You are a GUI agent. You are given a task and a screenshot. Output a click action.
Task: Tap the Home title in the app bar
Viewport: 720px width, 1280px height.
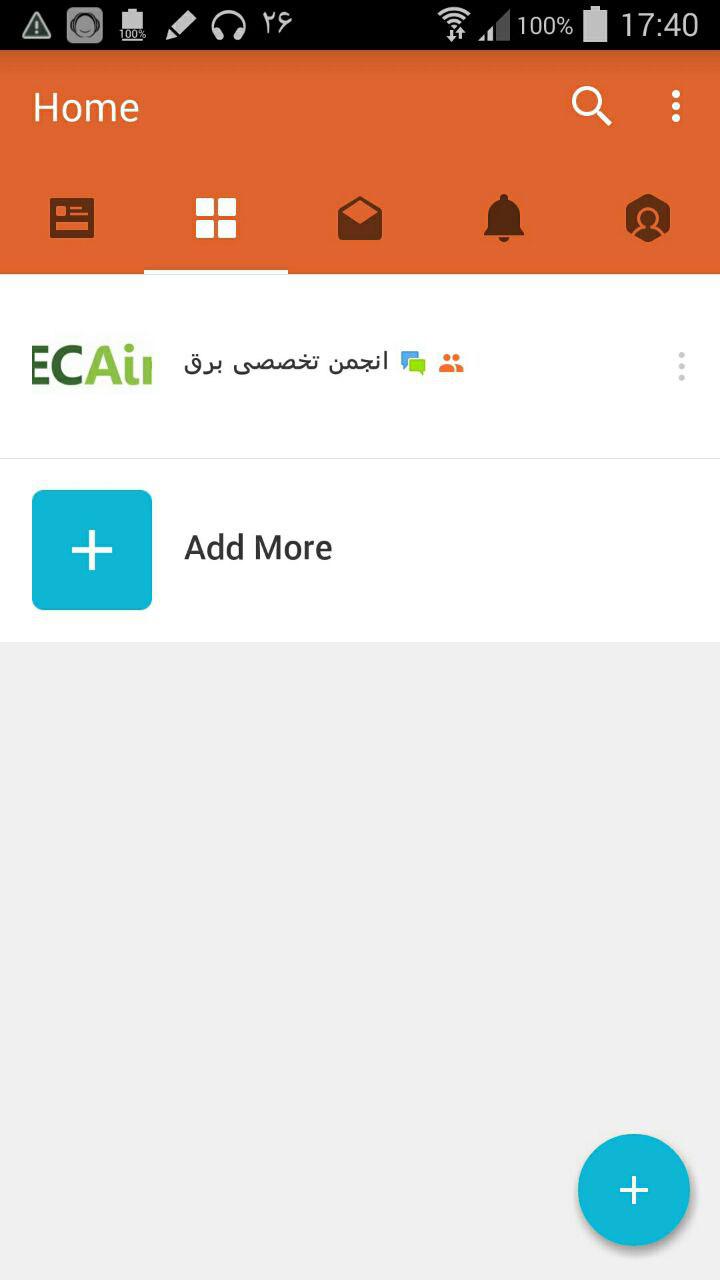(x=84, y=107)
